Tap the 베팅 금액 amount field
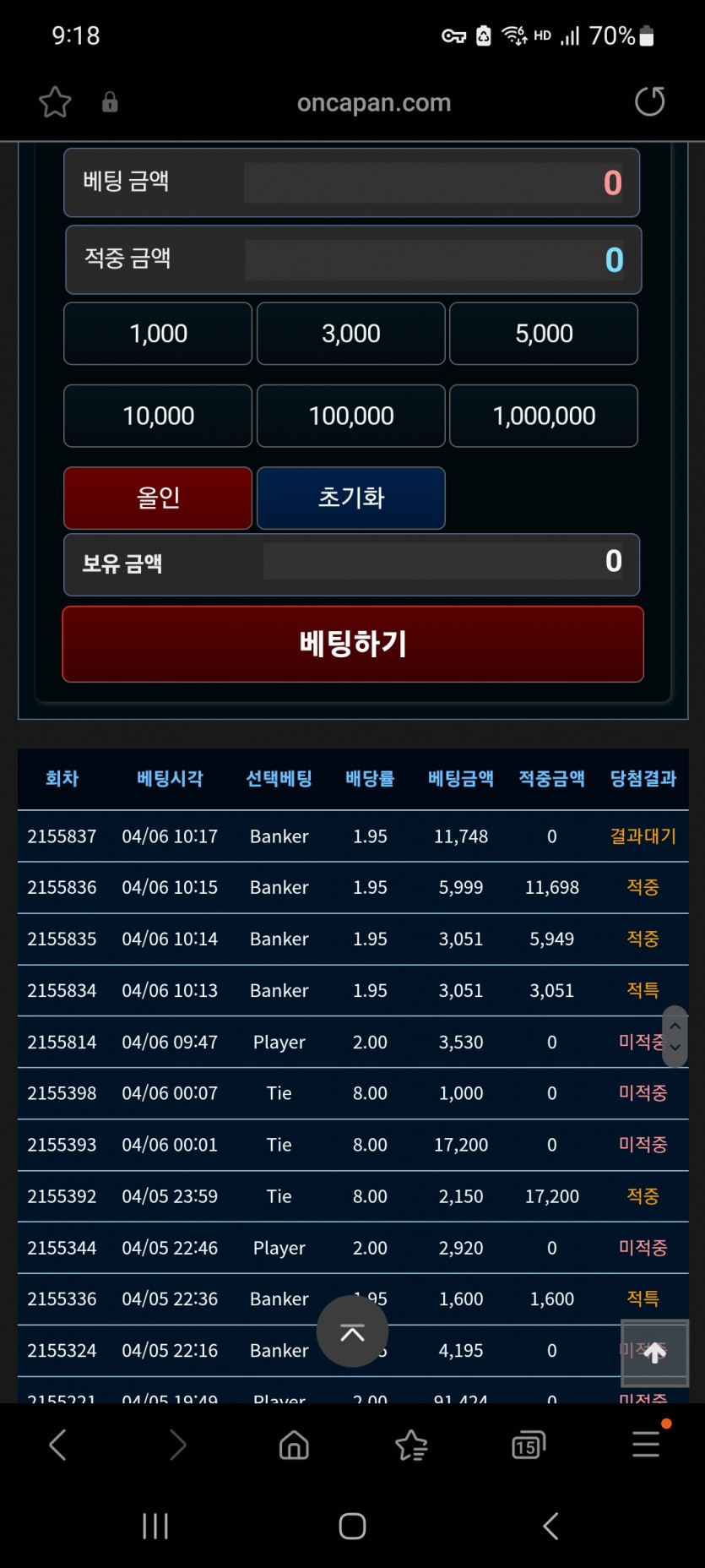Image resolution: width=705 pixels, height=1568 pixels. [434, 182]
